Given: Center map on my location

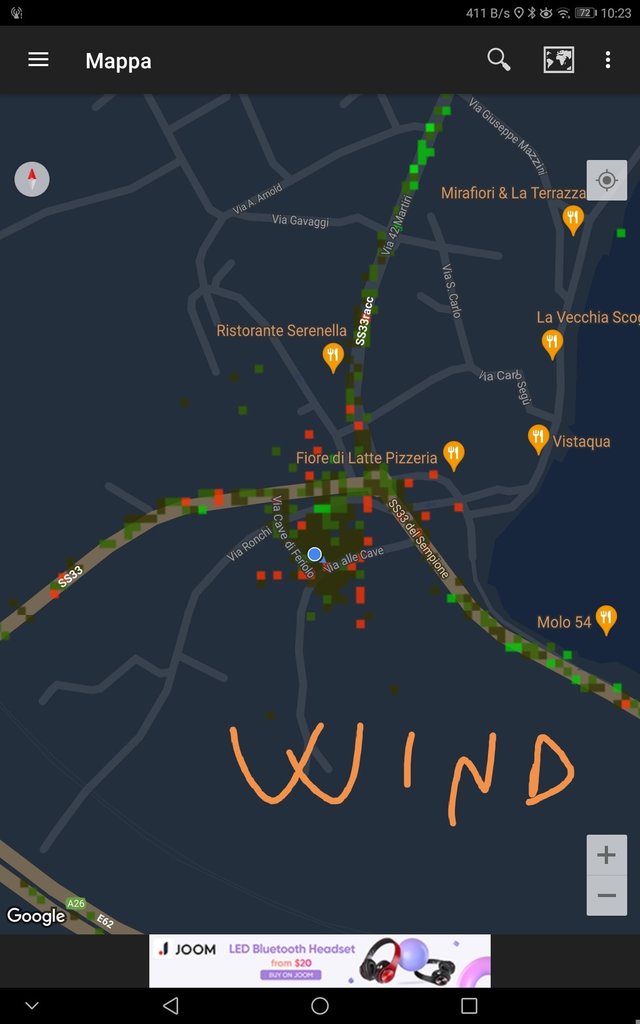Looking at the screenshot, I should (606, 180).
